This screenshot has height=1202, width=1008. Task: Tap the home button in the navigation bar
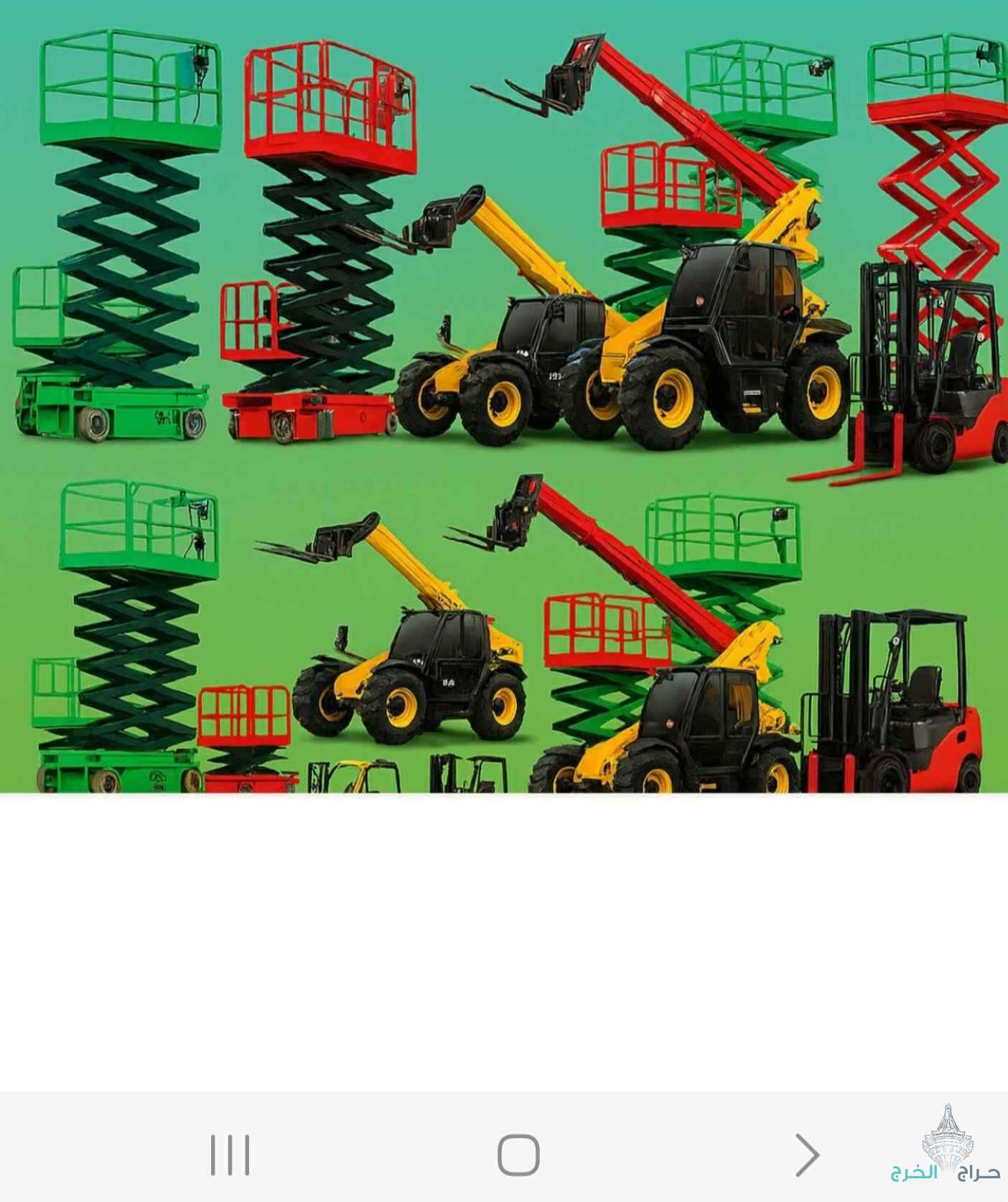pyautogui.click(x=518, y=1155)
